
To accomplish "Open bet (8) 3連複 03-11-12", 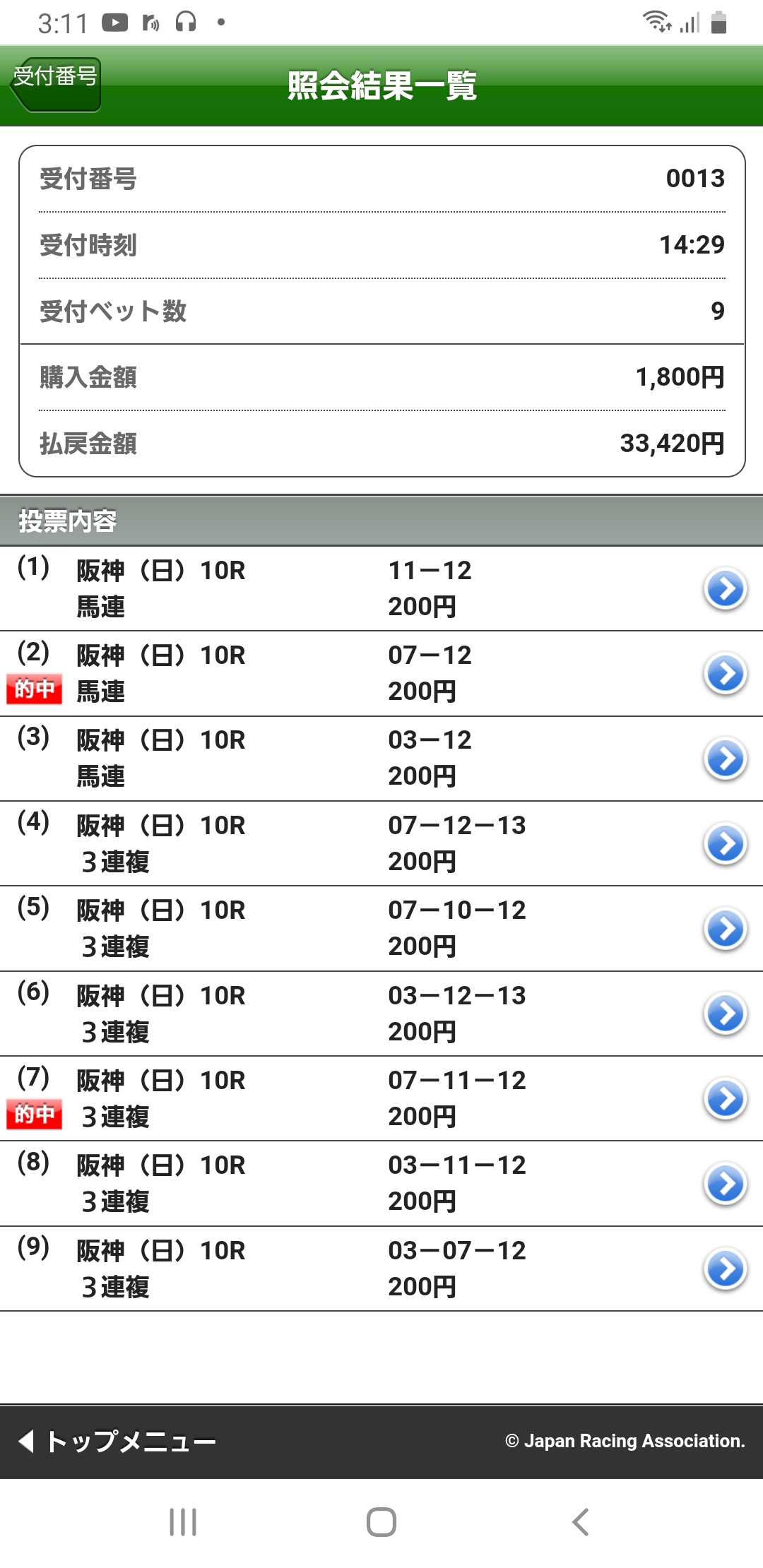I will pos(725,1184).
